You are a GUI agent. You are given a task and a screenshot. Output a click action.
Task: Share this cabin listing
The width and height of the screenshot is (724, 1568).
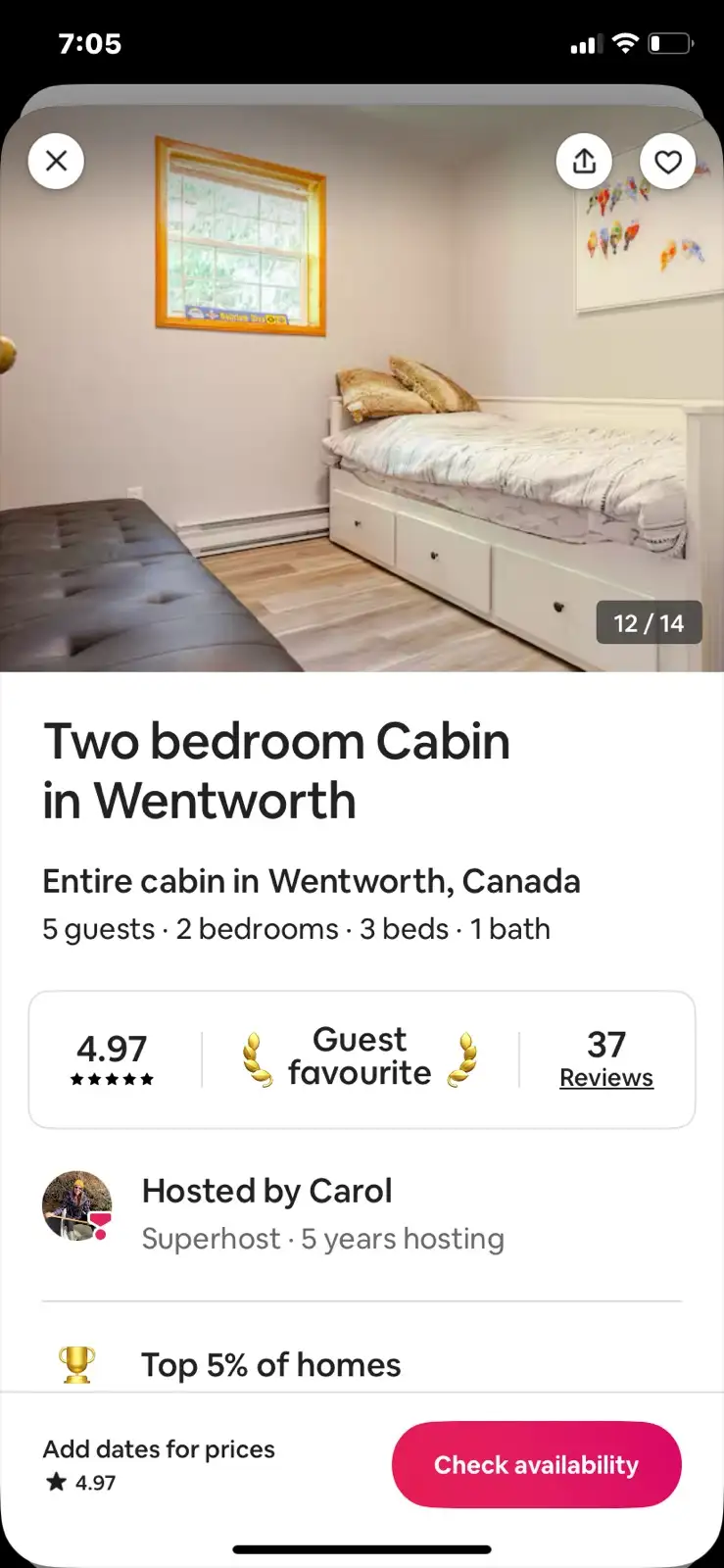coord(584,161)
